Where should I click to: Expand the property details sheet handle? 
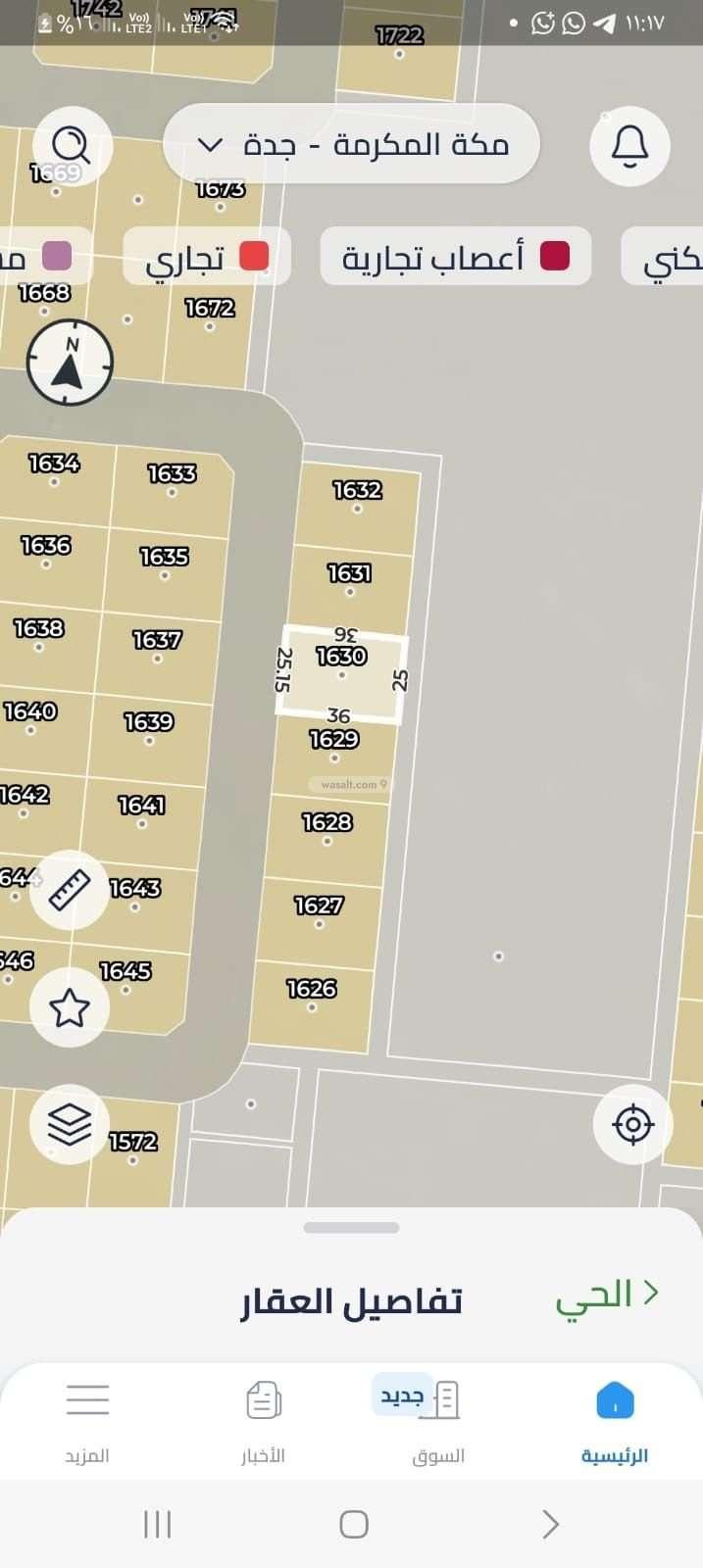point(351,1227)
